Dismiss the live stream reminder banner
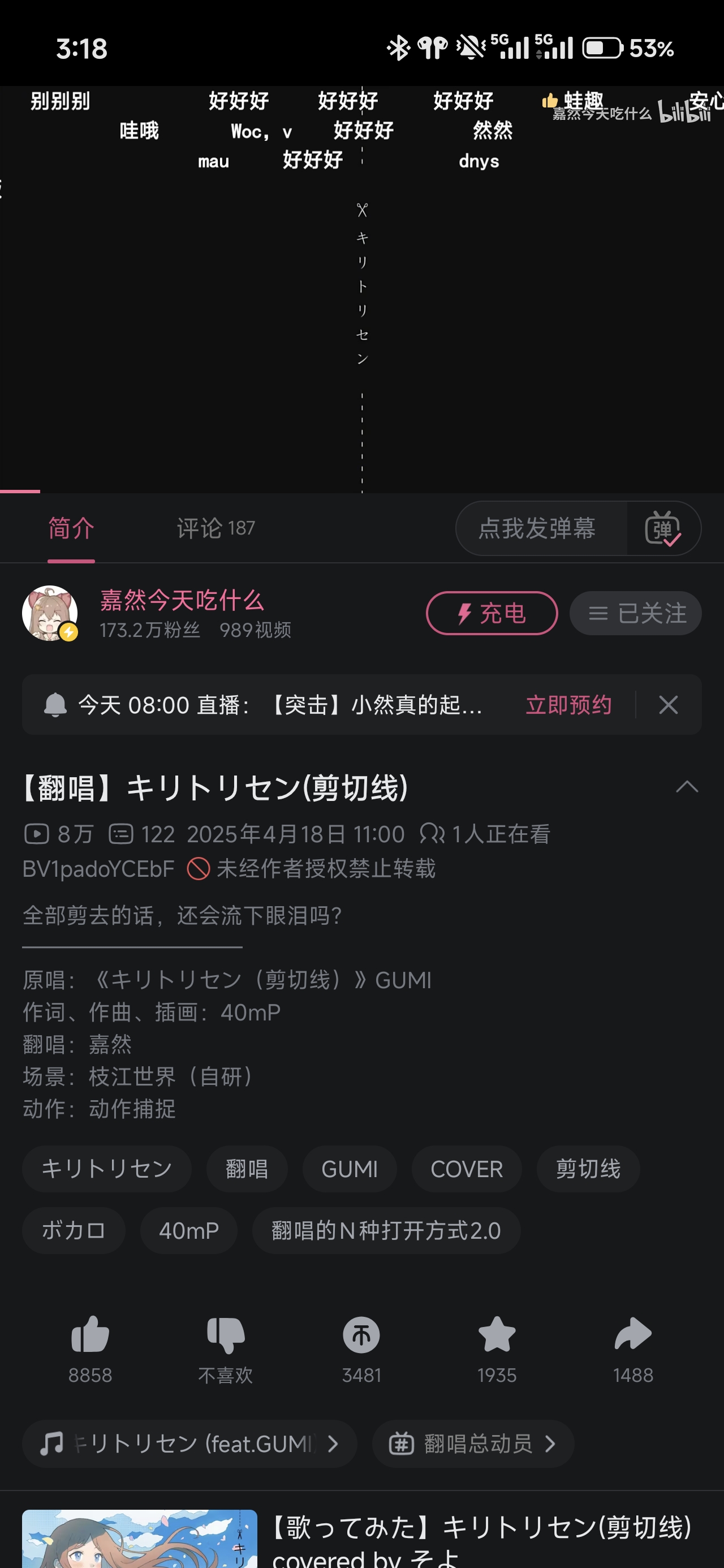724x1568 pixels. [668, 705]
